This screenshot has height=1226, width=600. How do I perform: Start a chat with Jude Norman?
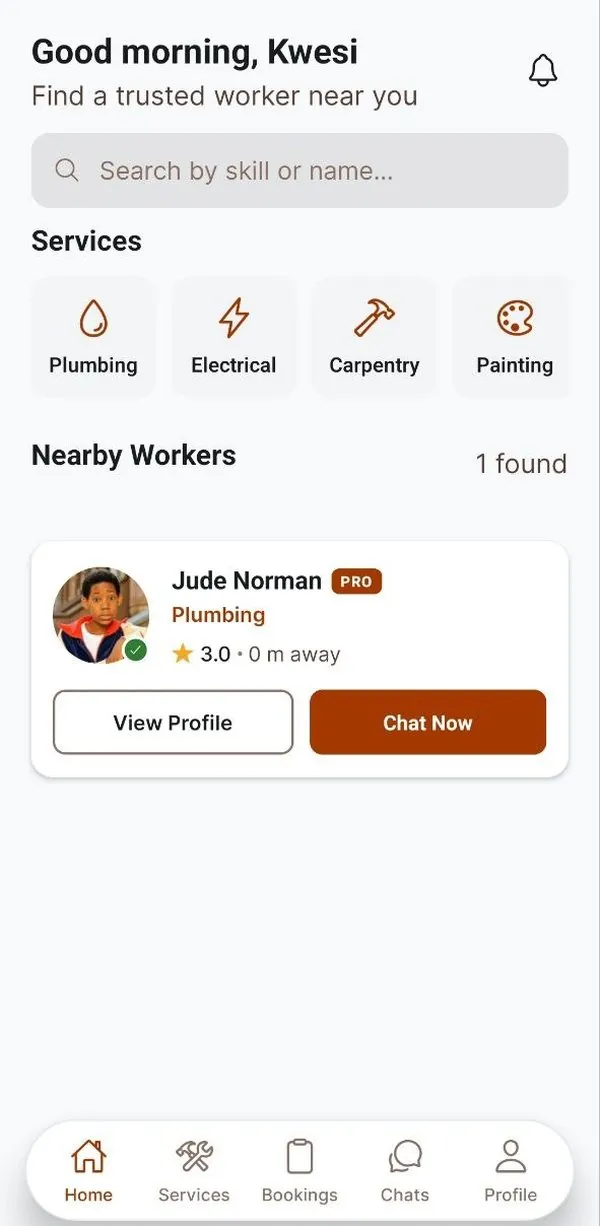point(428,722)
